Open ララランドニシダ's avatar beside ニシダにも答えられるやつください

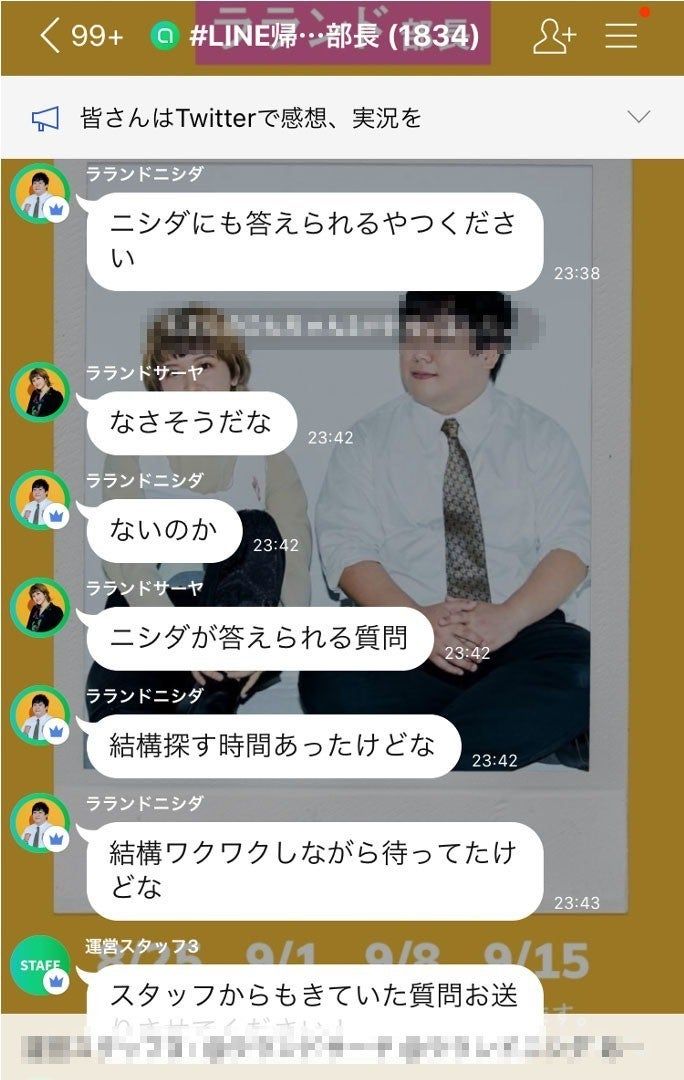pos(39,194)
